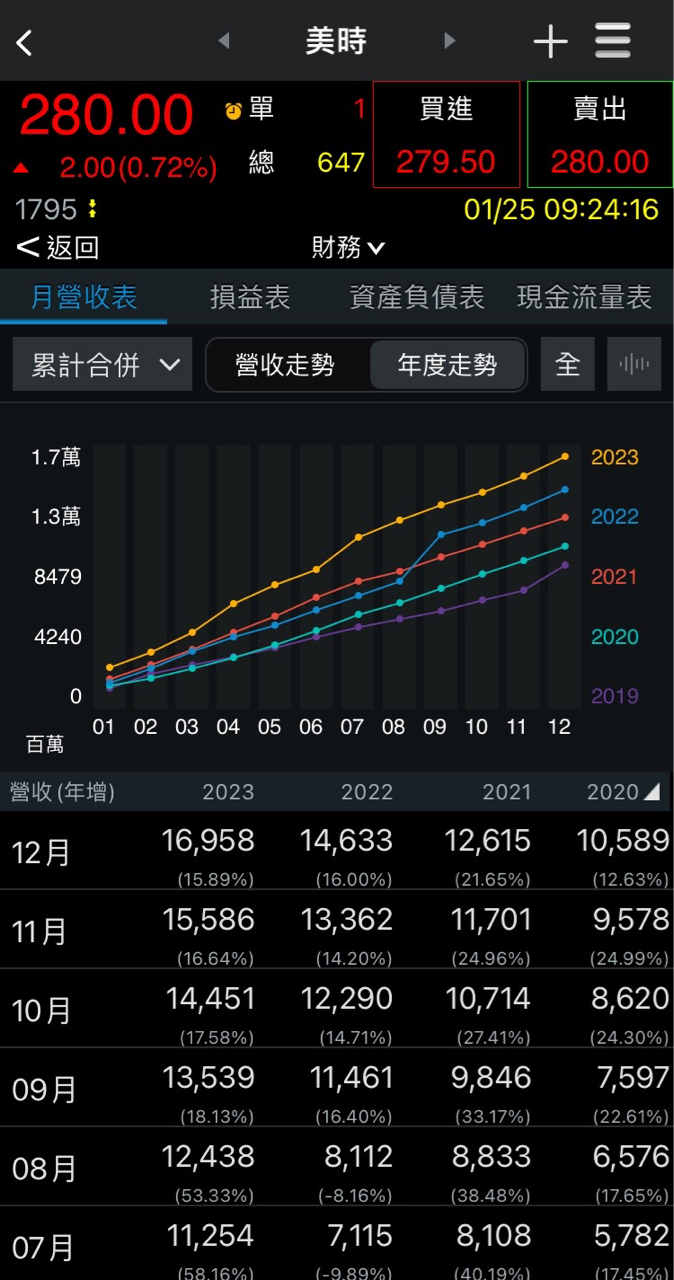This screenshot has height=1280, width=674.
Task: Open the hamburger menu
Action: click(x=613, y=42)
